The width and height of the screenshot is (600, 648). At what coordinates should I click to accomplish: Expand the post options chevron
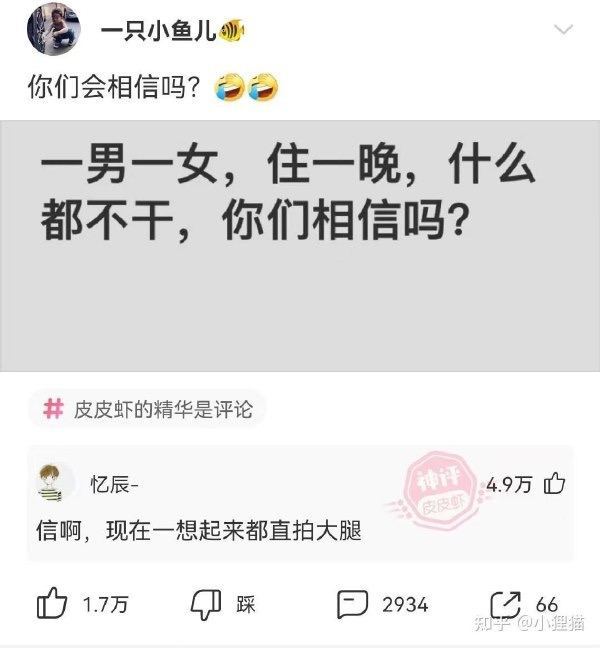tap(565, 30)
